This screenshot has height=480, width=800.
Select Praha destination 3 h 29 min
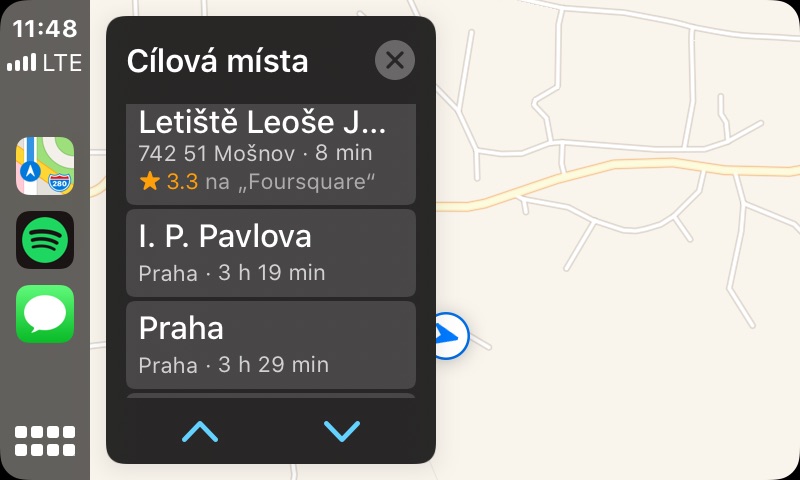pos(270,345)
